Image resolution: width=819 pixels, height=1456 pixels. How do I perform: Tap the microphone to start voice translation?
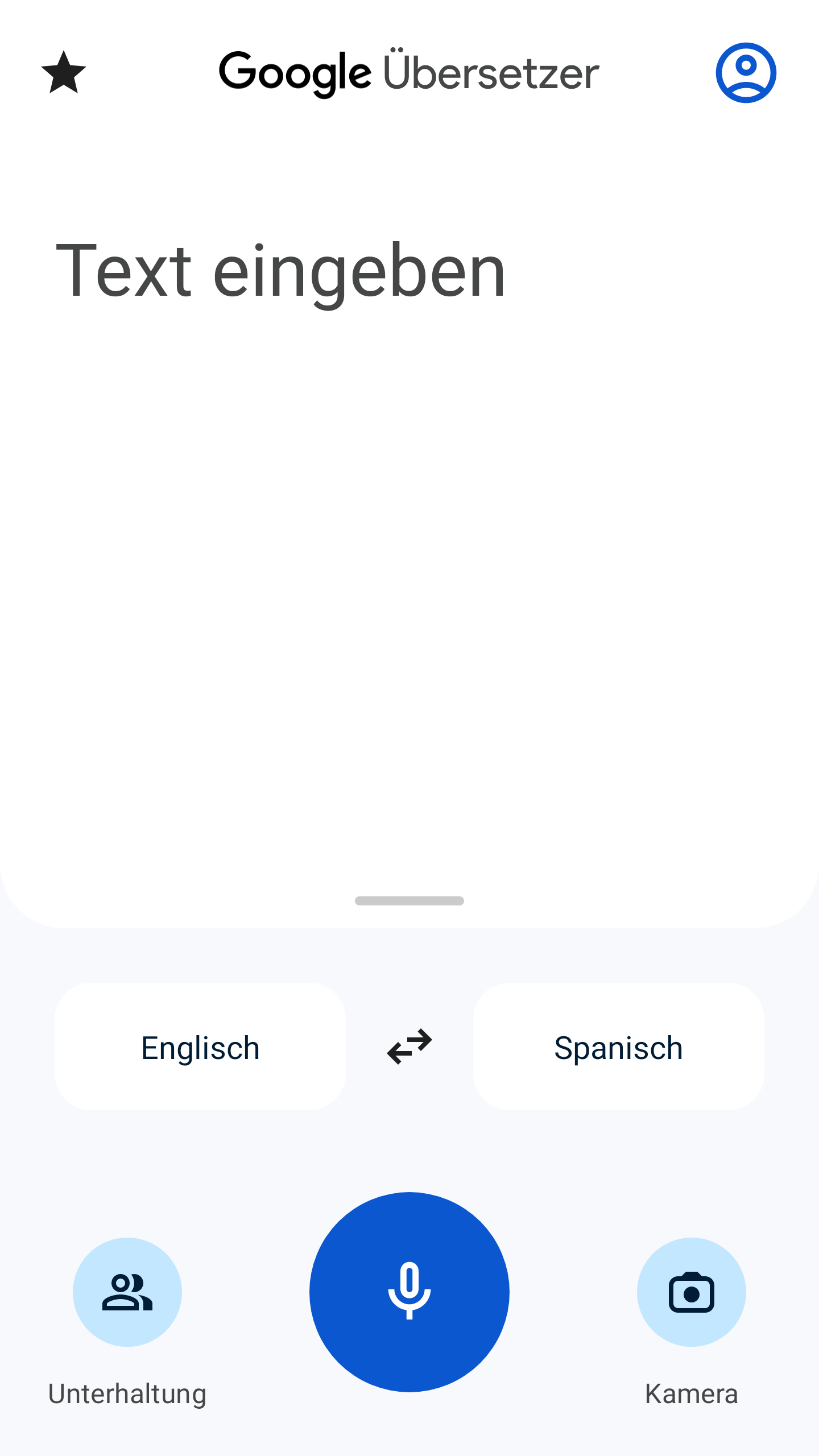click(x=409, y=1291)
